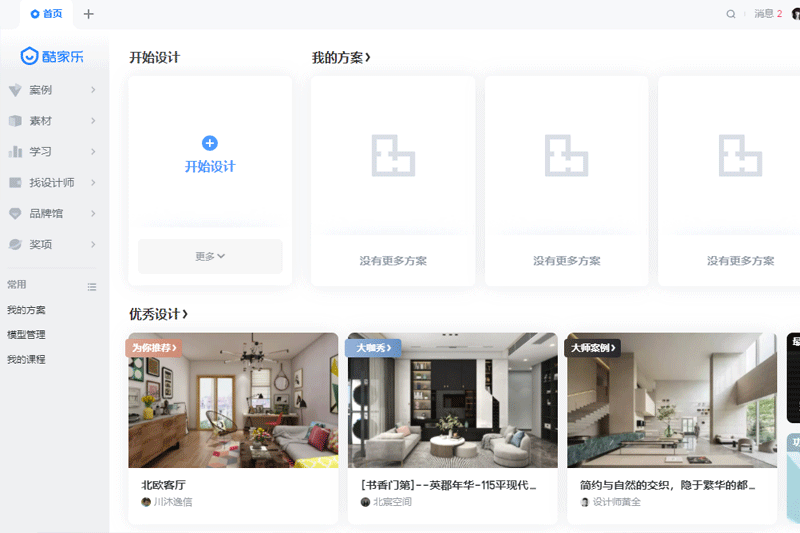This screenshot has width=800, height=533.
Task: Open the 消息 notifications
Action: [x=767, y=14]
